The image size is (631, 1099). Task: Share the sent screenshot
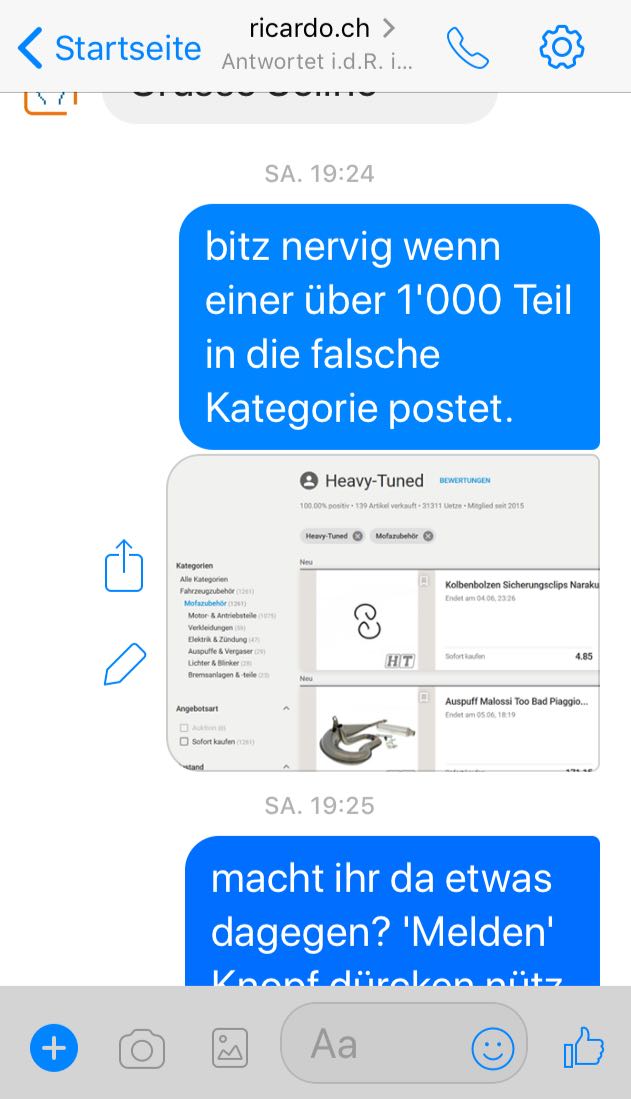point(124,566)
